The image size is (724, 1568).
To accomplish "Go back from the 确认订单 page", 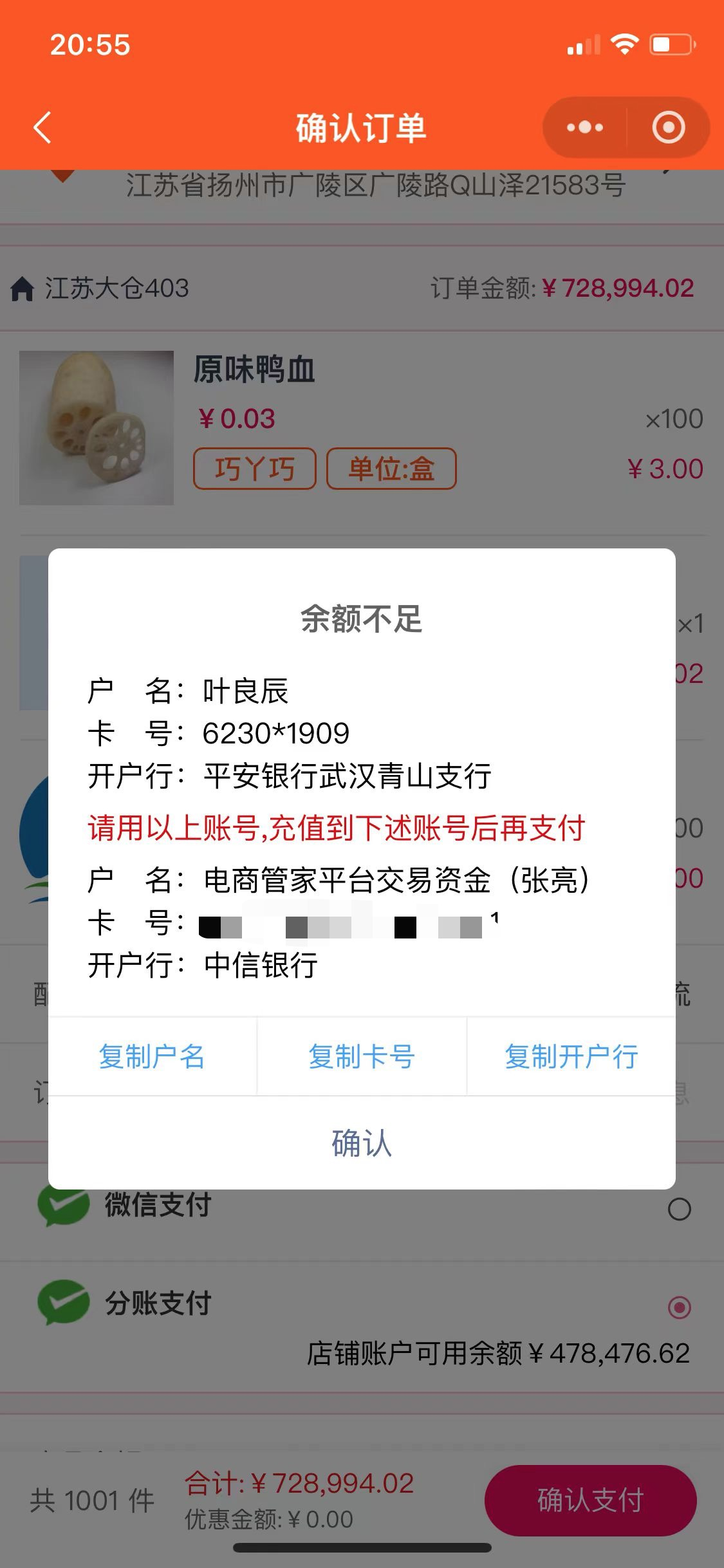I will click(x=42, y=127).
